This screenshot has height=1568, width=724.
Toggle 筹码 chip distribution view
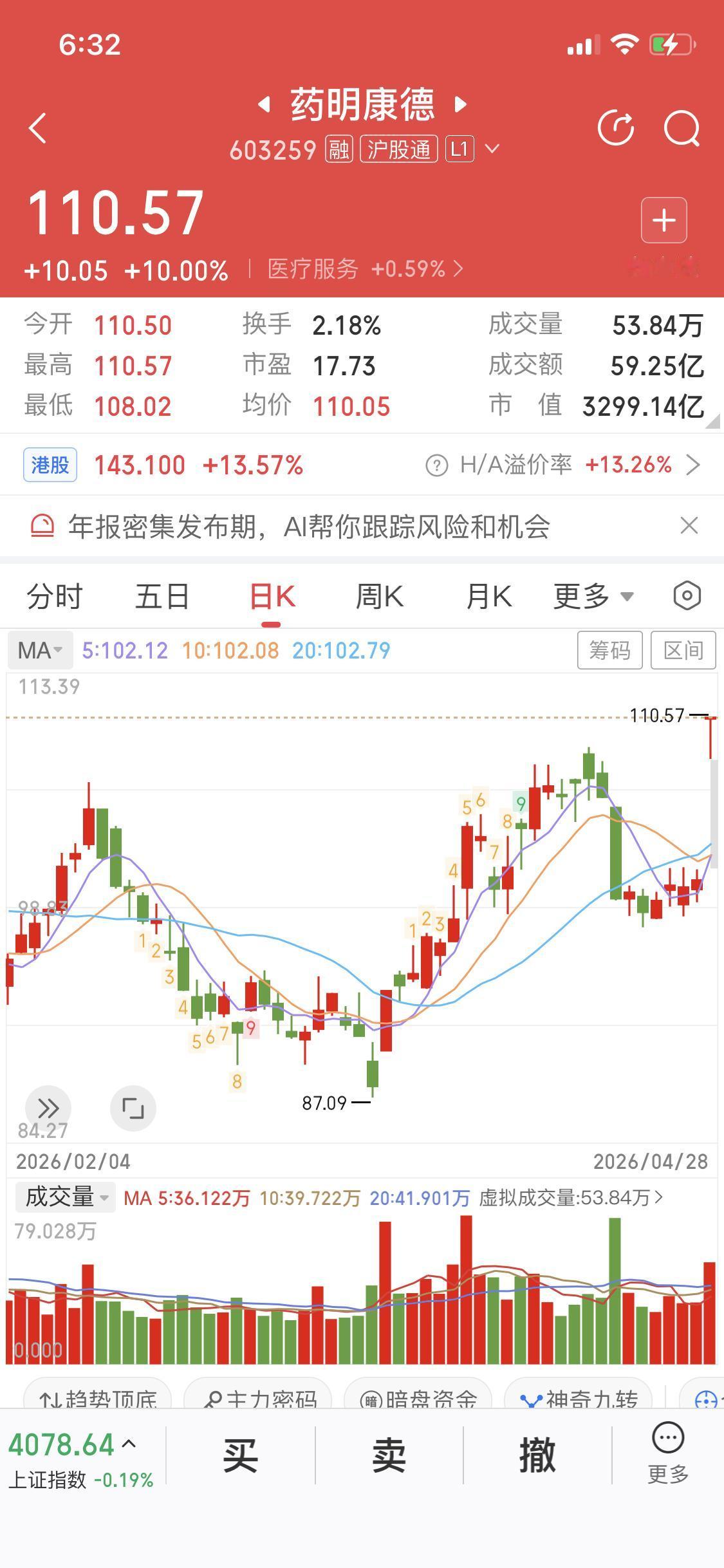coord(609,650)
